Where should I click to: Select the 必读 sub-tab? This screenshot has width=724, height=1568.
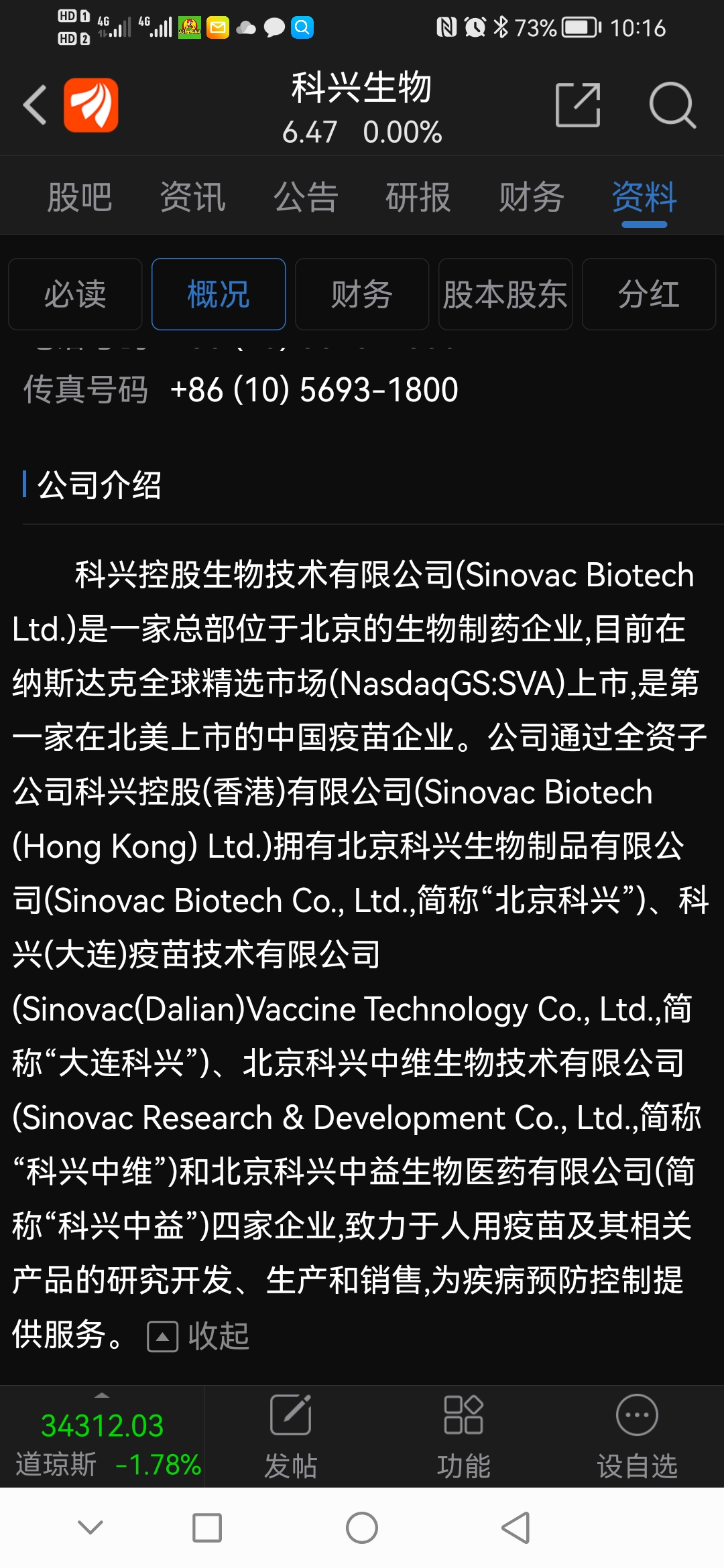75,294
